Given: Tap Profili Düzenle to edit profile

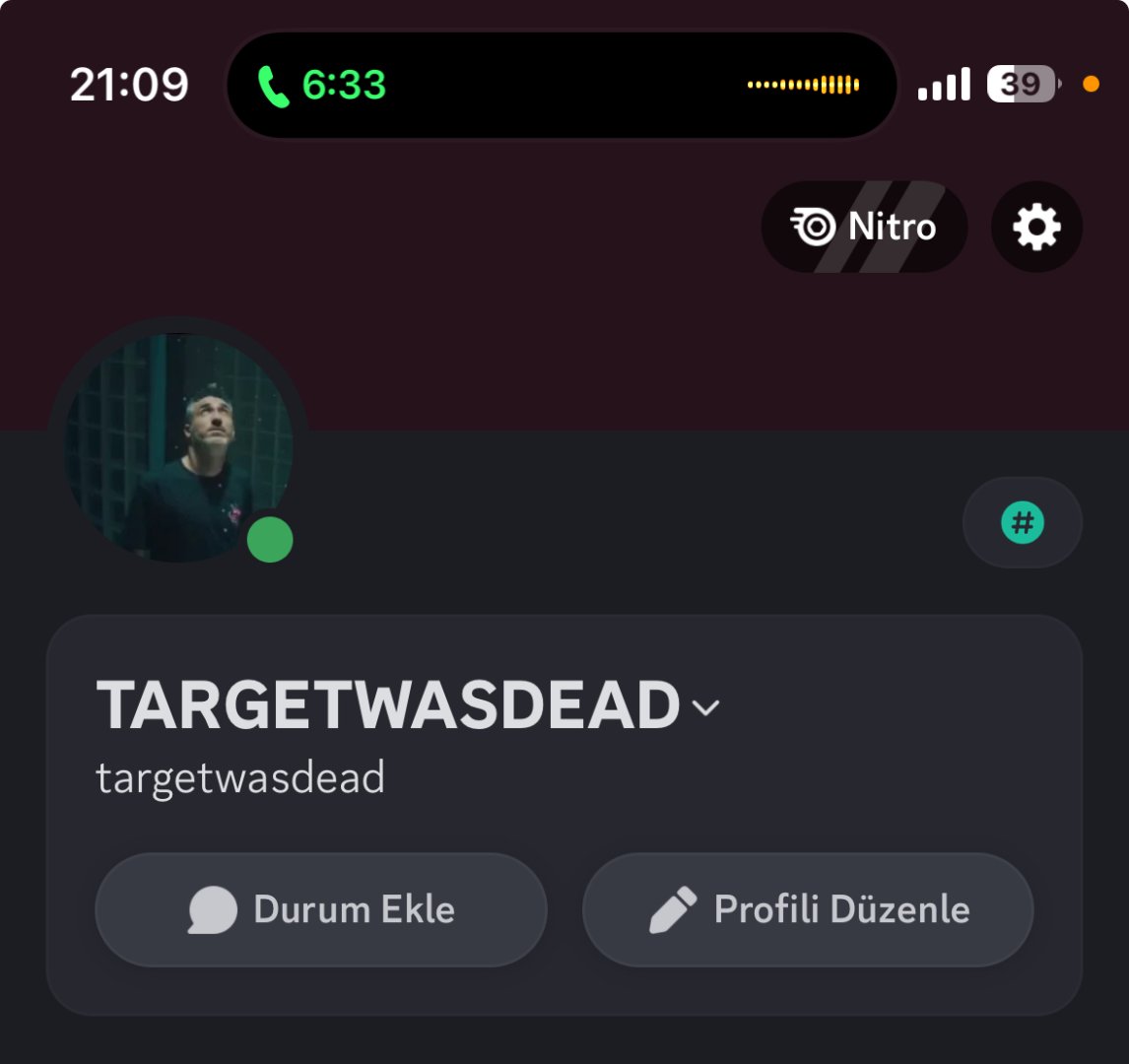Looking at the screenshot, I should tap(808, 909).
